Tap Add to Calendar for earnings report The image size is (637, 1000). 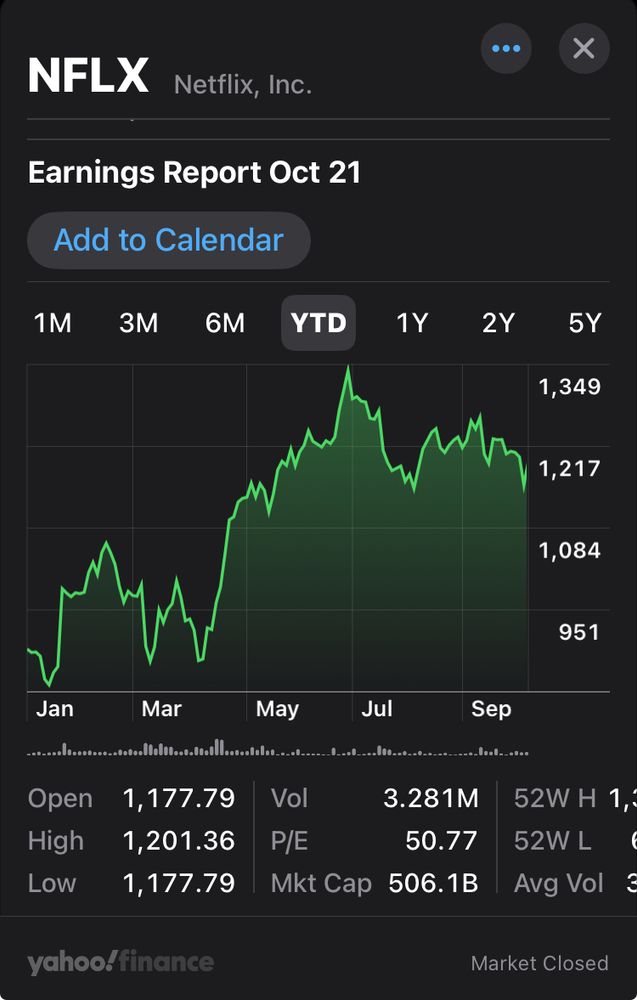169,240
